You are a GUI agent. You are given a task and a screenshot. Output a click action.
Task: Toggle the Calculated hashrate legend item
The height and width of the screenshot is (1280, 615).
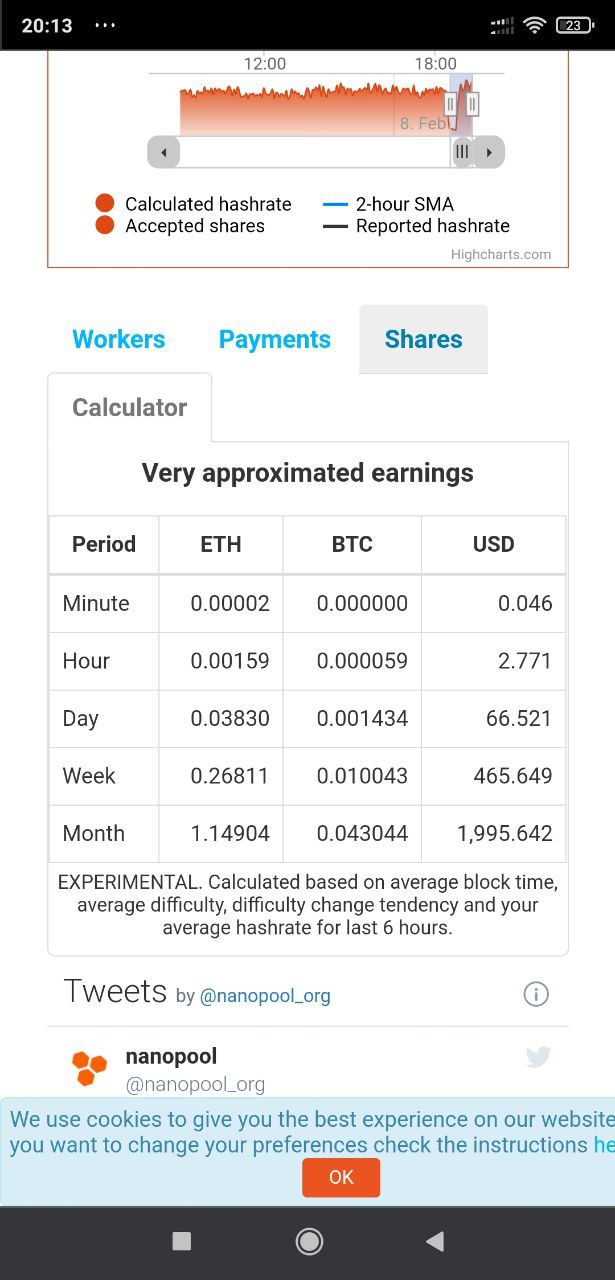(194, 204)
